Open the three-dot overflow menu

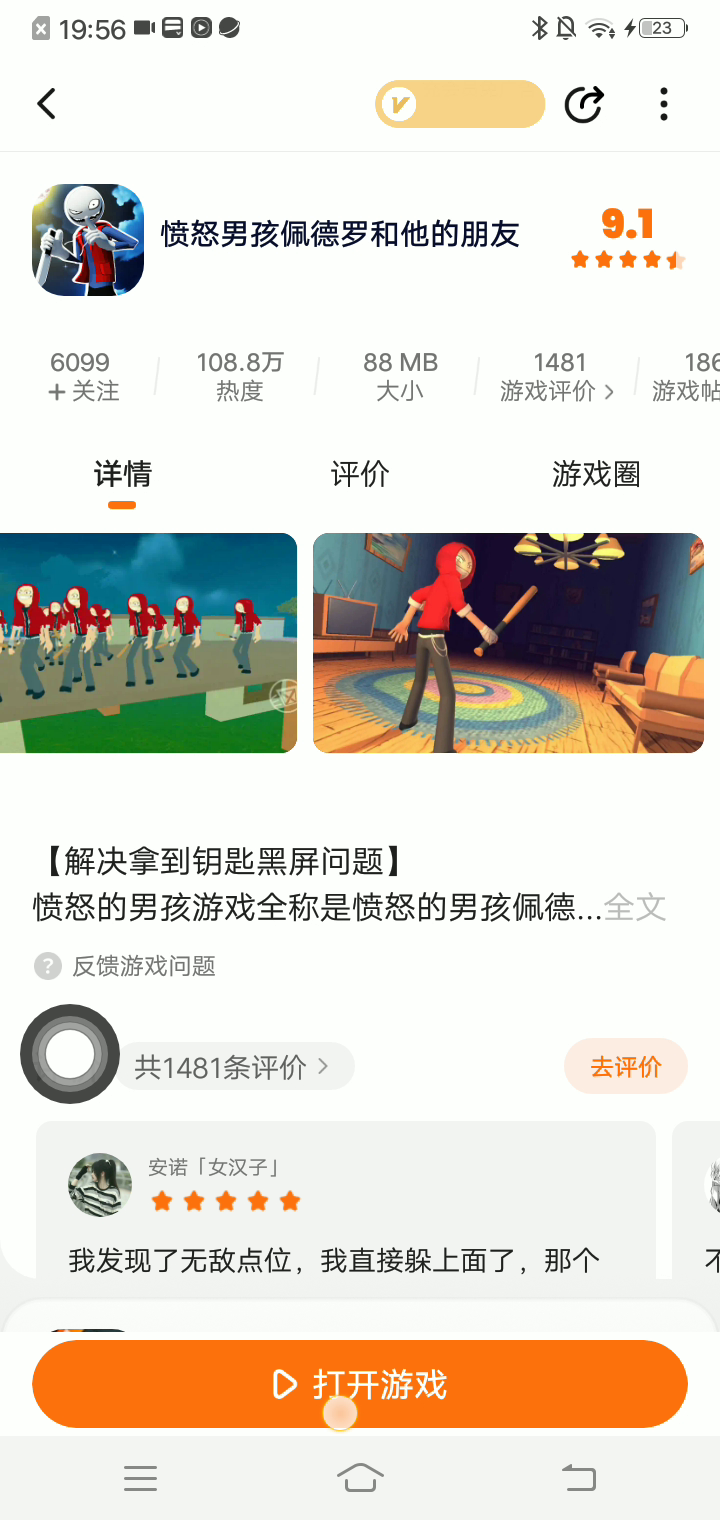(x=664, y=104)
